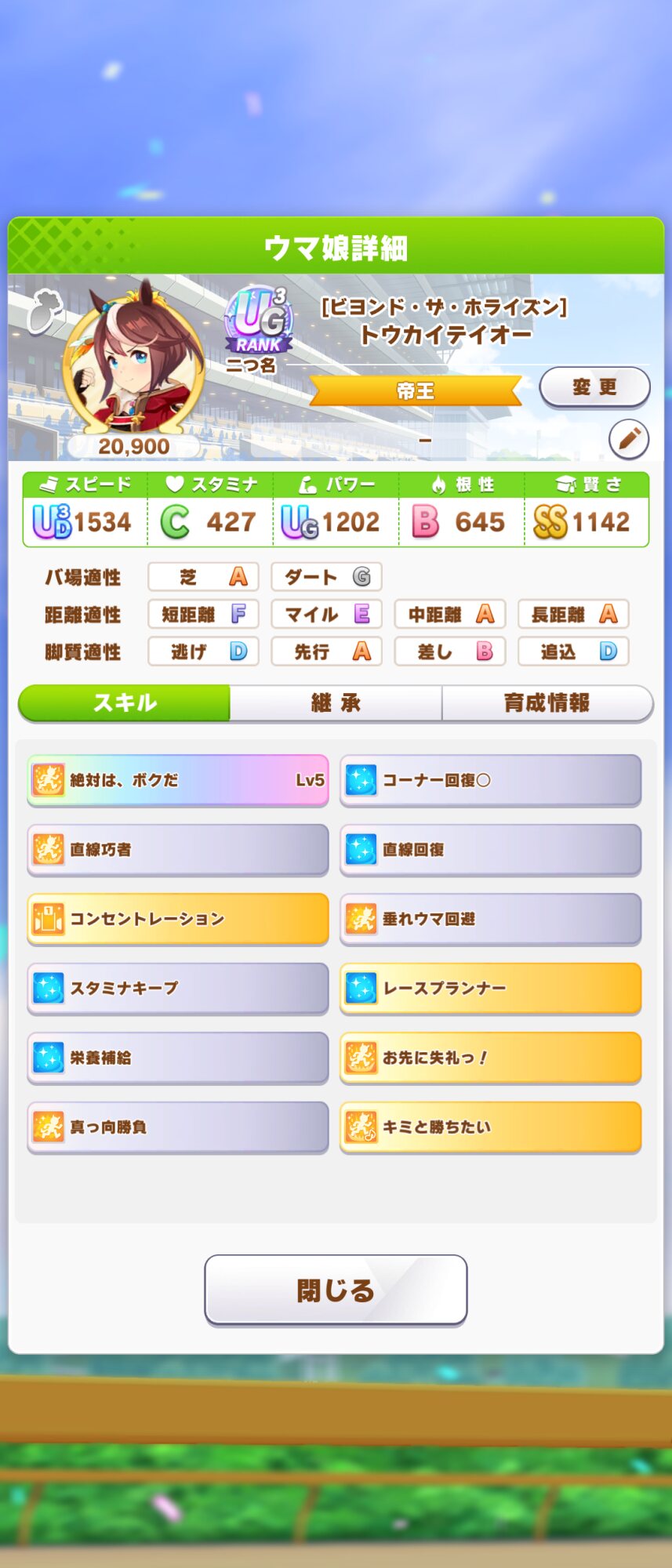Tap the pencil edit icon
Viewport: 672px width, 1568px height.
(629, 439)
